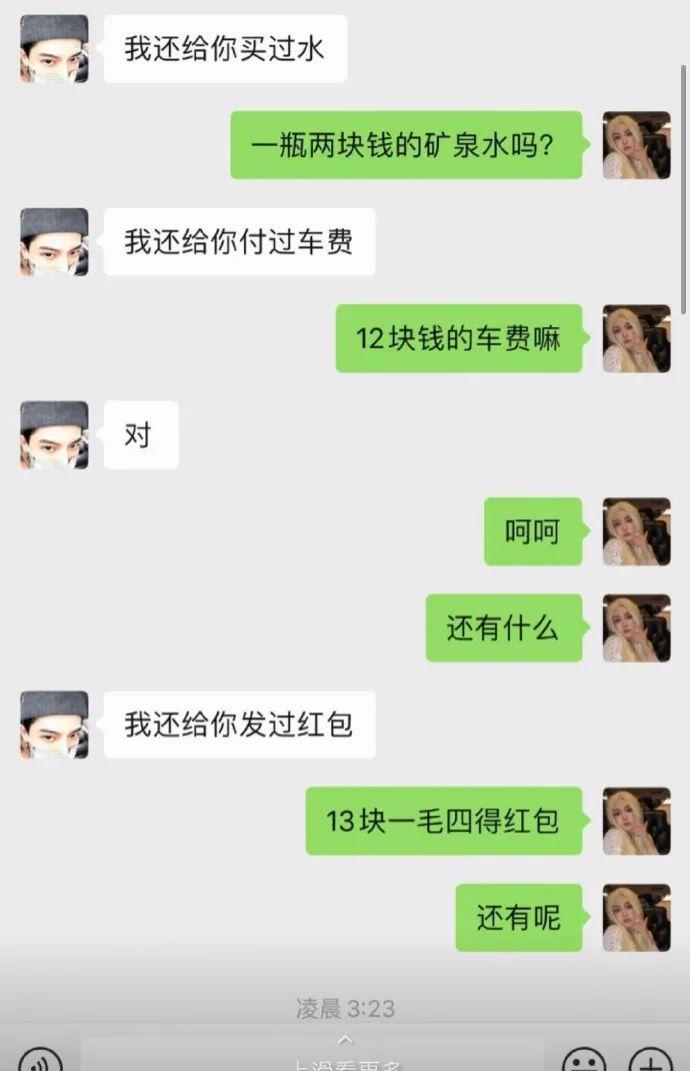
Task: Switch to voice message input
Action: click(40, 1061)
